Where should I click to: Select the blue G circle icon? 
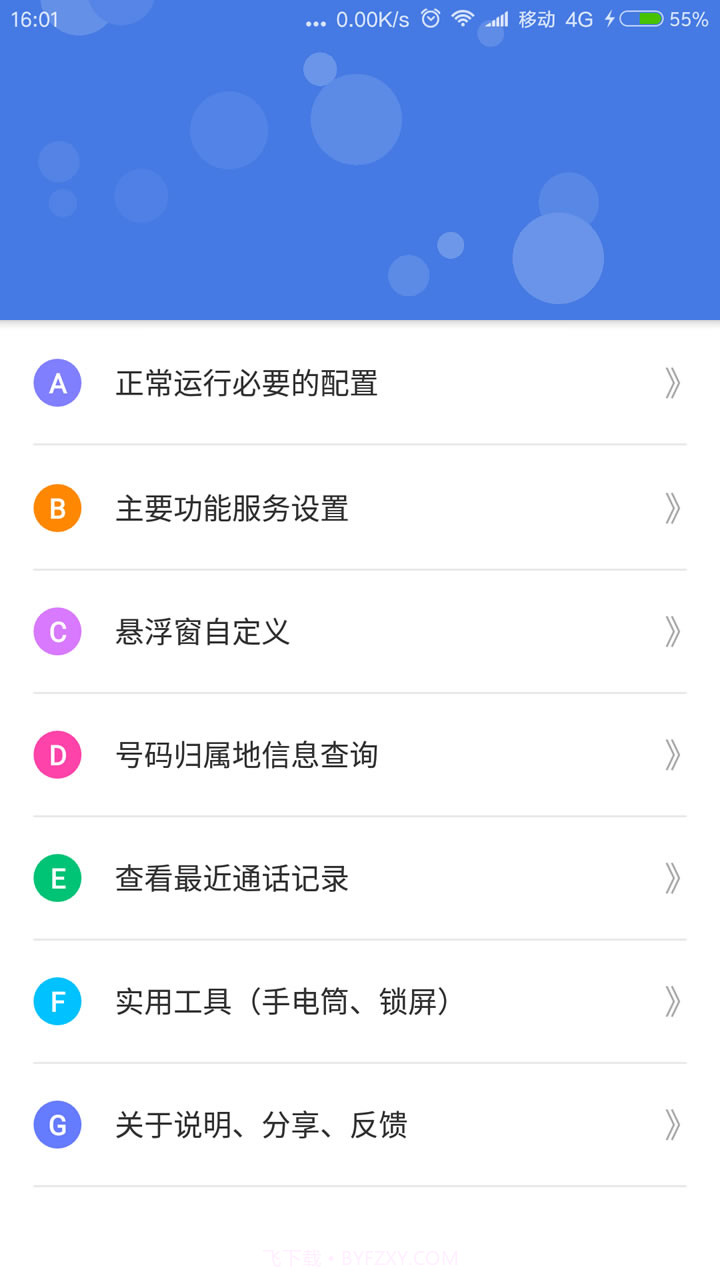pyautogui.click(x=57, y=1125)
